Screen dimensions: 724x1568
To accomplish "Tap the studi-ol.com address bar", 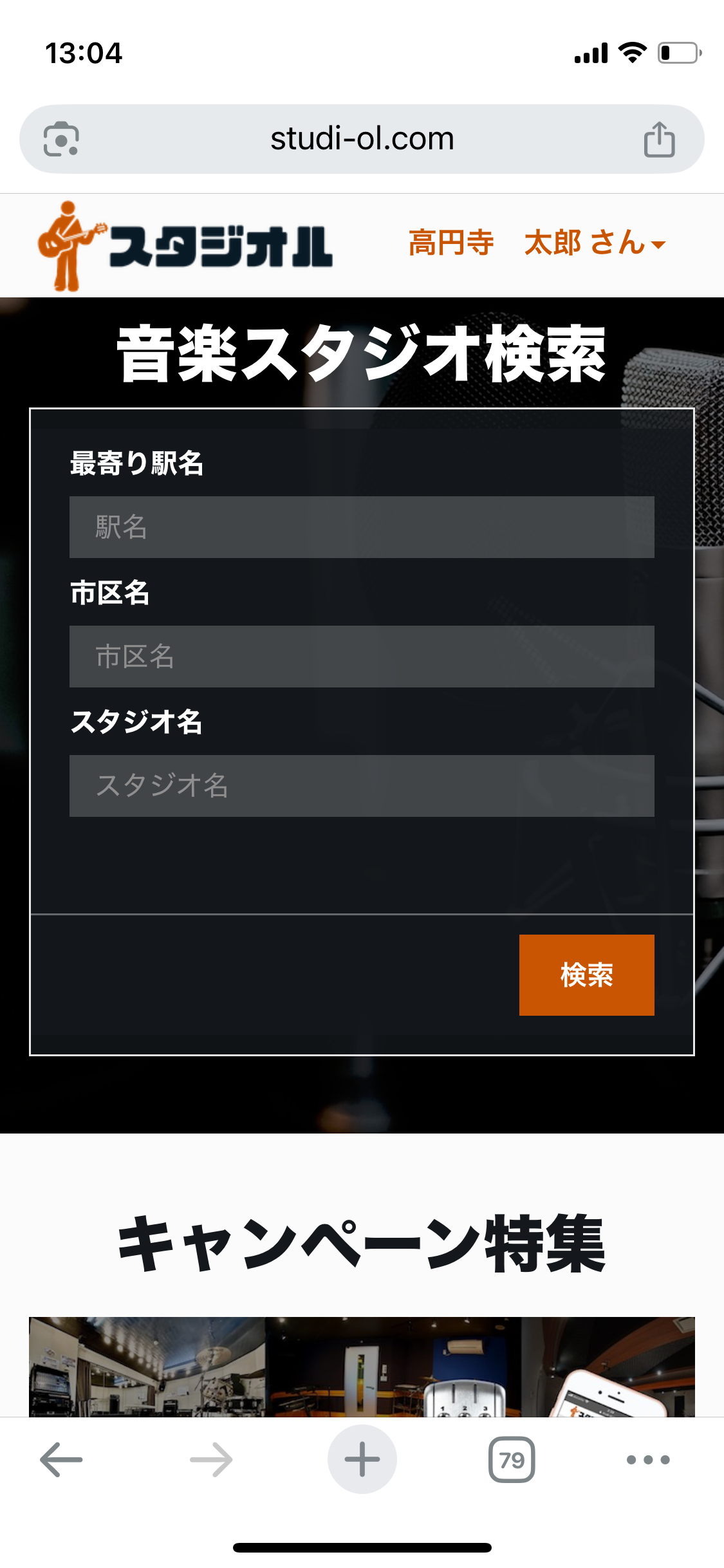I will click(362, 139).
